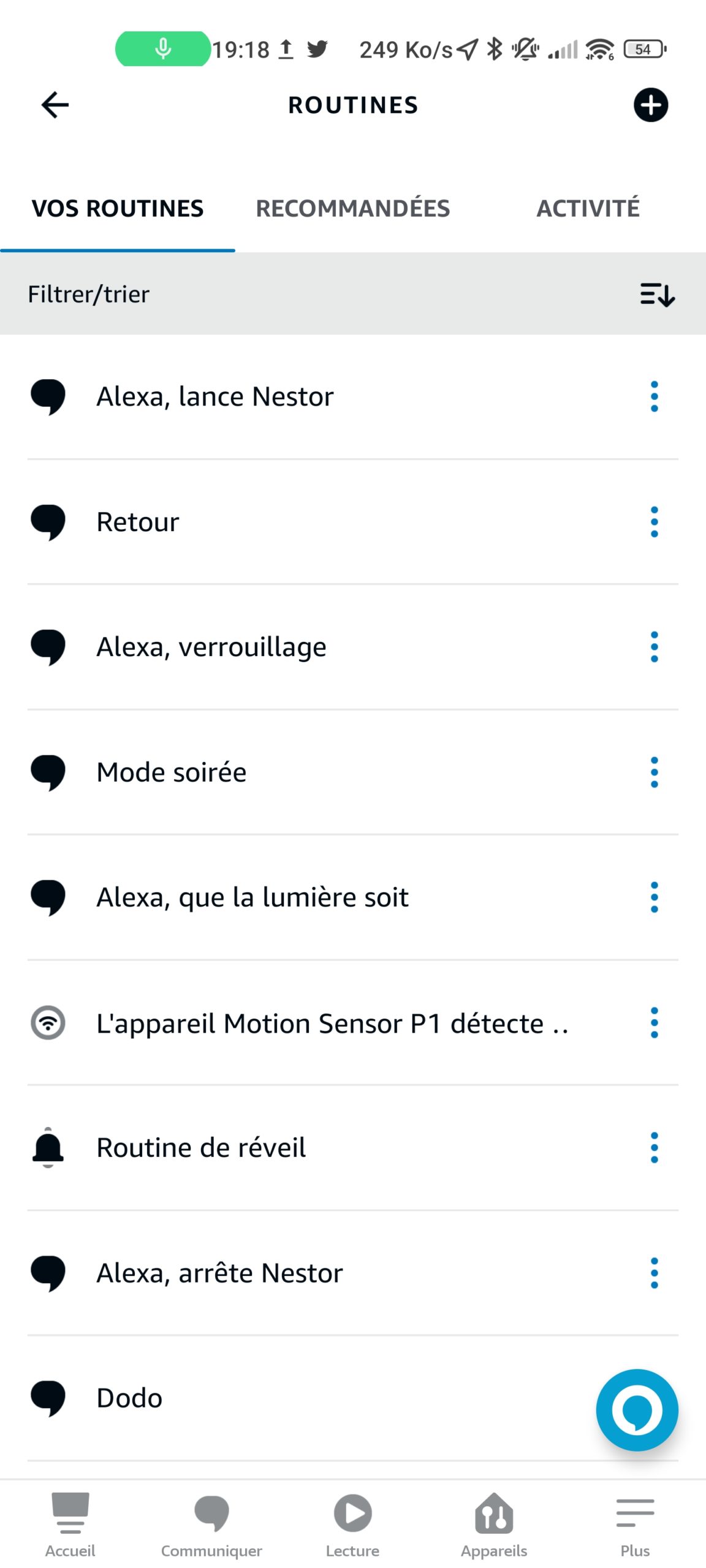The height and width of the screenshot is (1568, 706).
Task: Open the Motion Sensor P1 routine
Action: 353,1023
